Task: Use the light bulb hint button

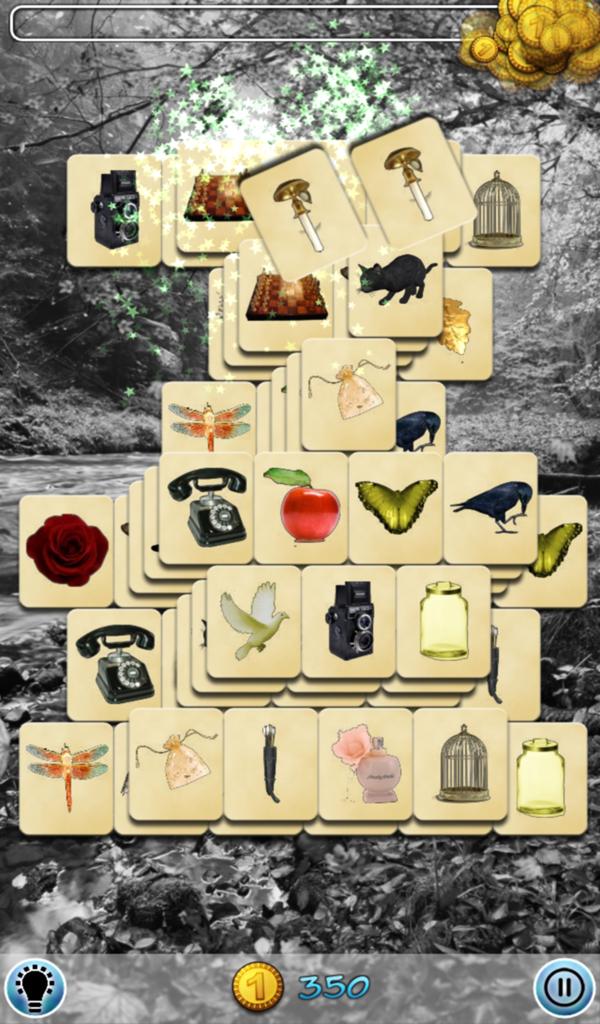Action: pos(35,987)
